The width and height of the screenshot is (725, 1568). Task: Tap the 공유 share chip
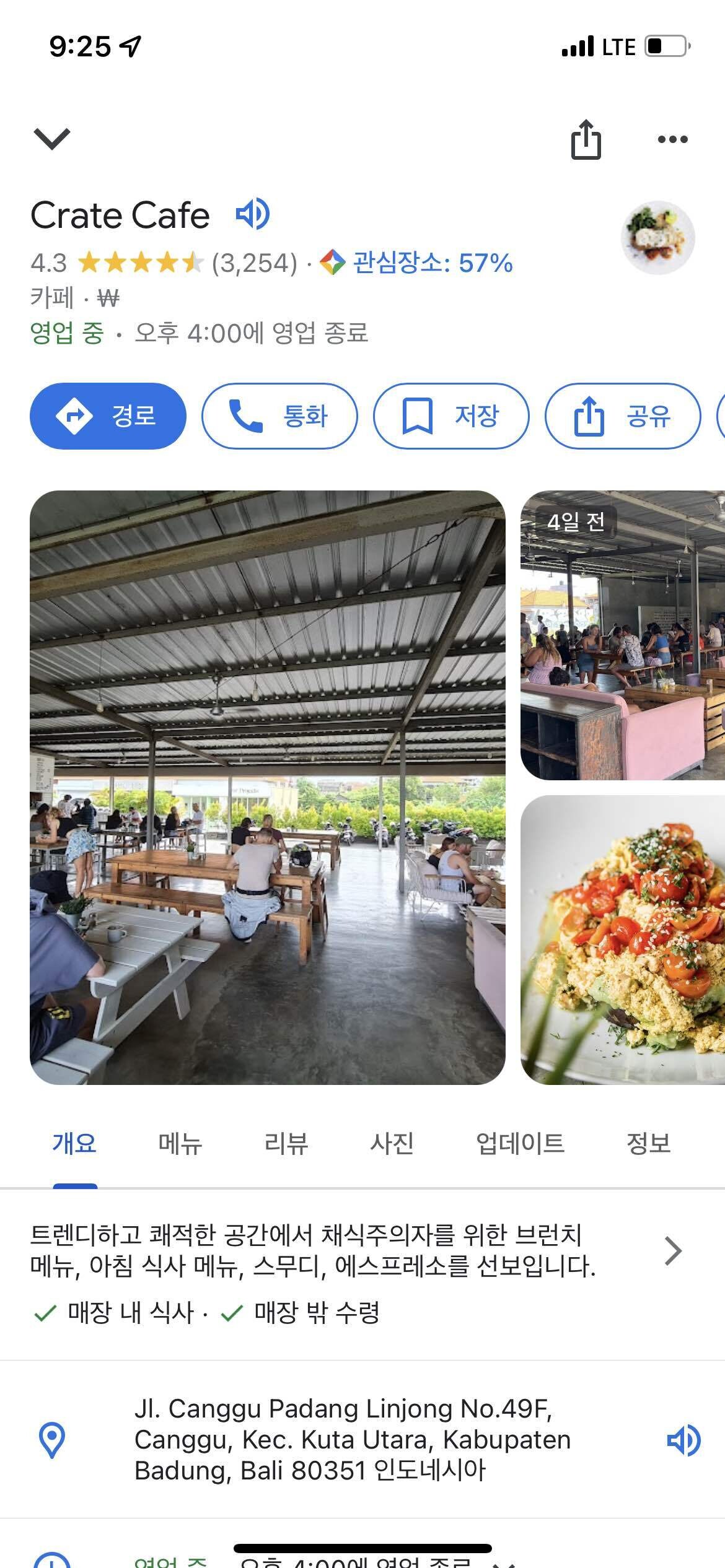click(x=622, y=416)
